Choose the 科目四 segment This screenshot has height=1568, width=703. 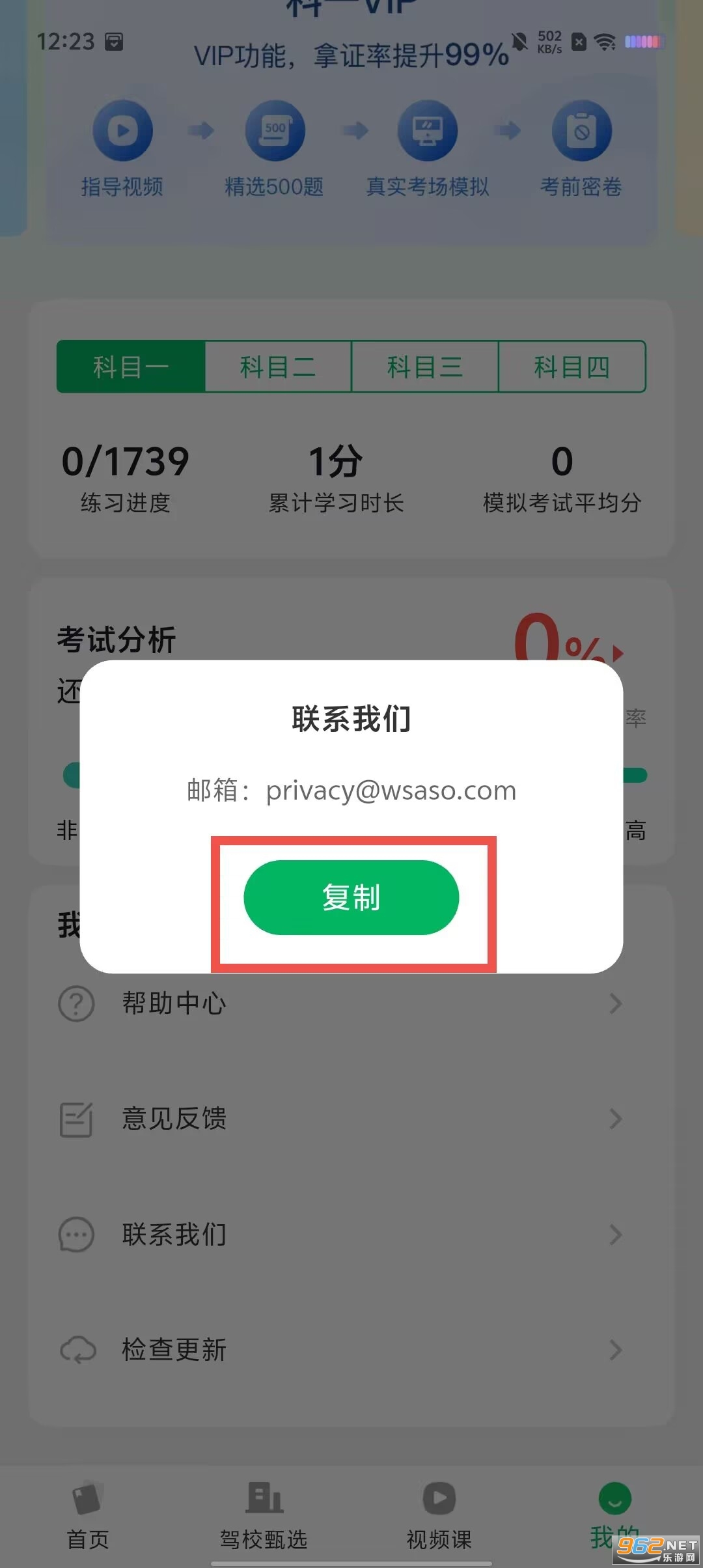point(572,367)
